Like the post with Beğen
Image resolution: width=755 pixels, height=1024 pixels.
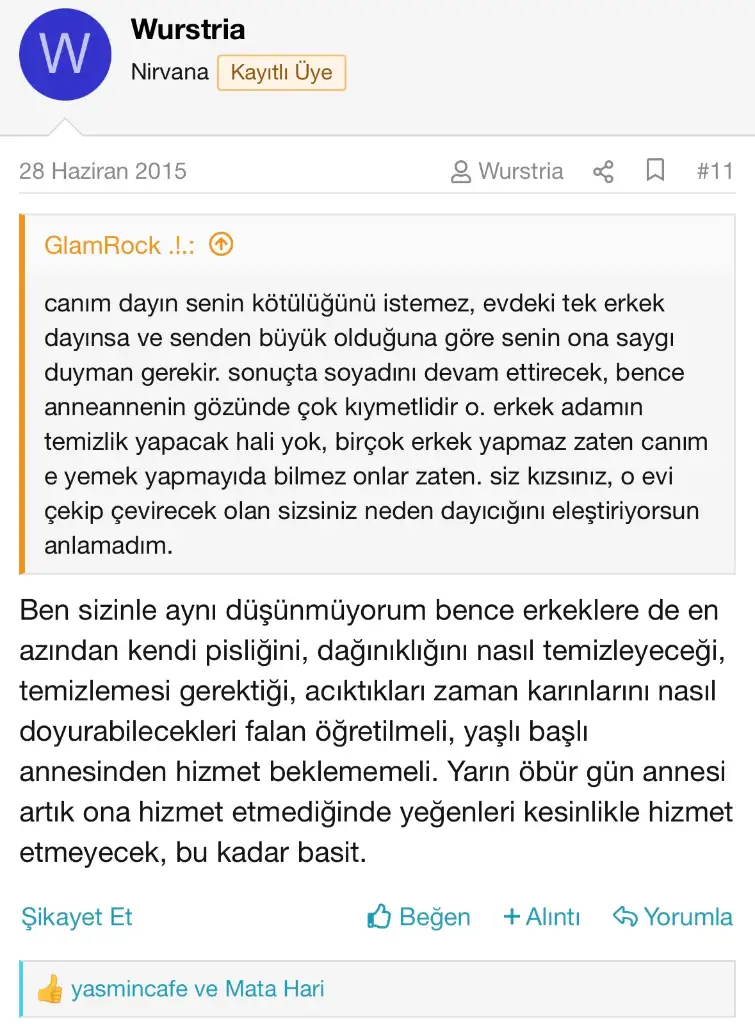coord(418,917)
